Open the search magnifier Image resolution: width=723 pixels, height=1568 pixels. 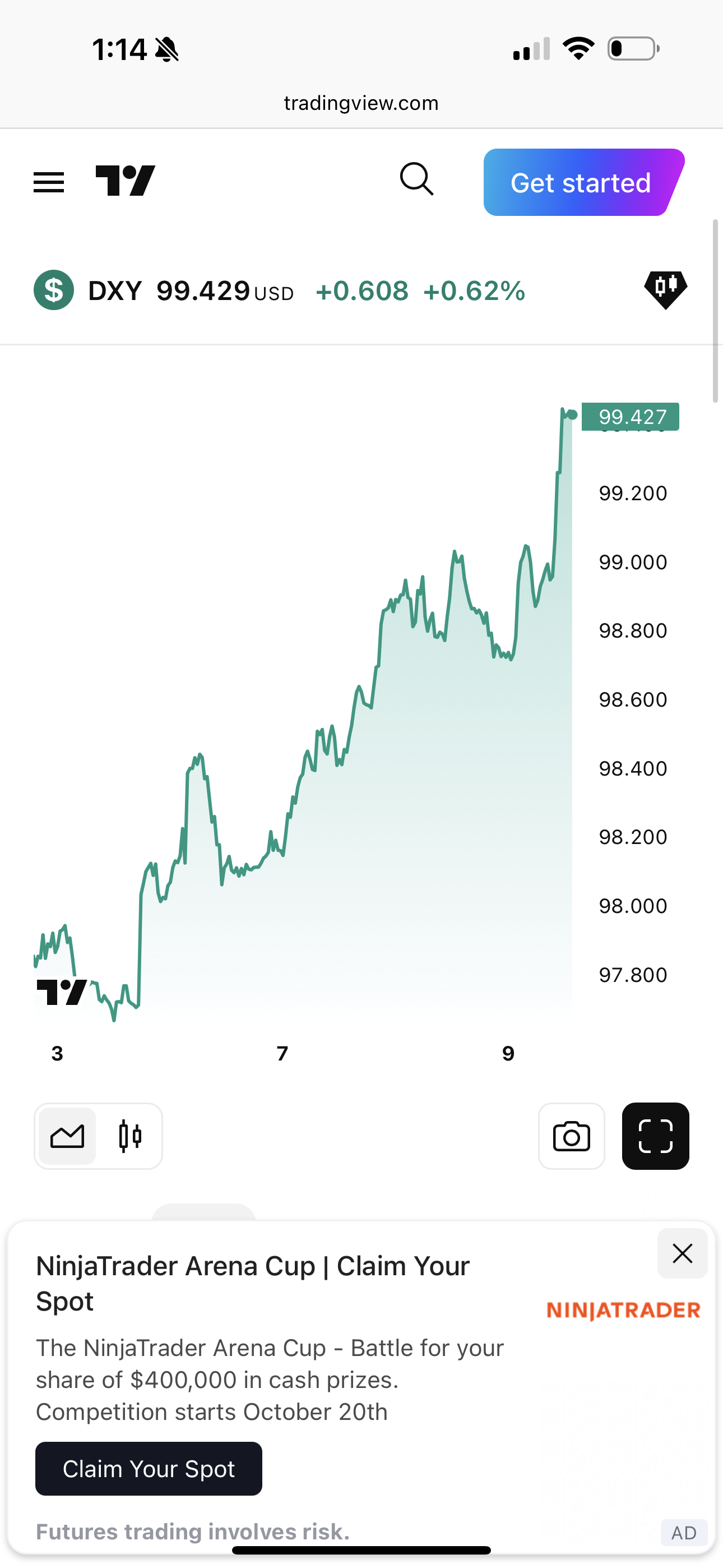coord(417,179)
